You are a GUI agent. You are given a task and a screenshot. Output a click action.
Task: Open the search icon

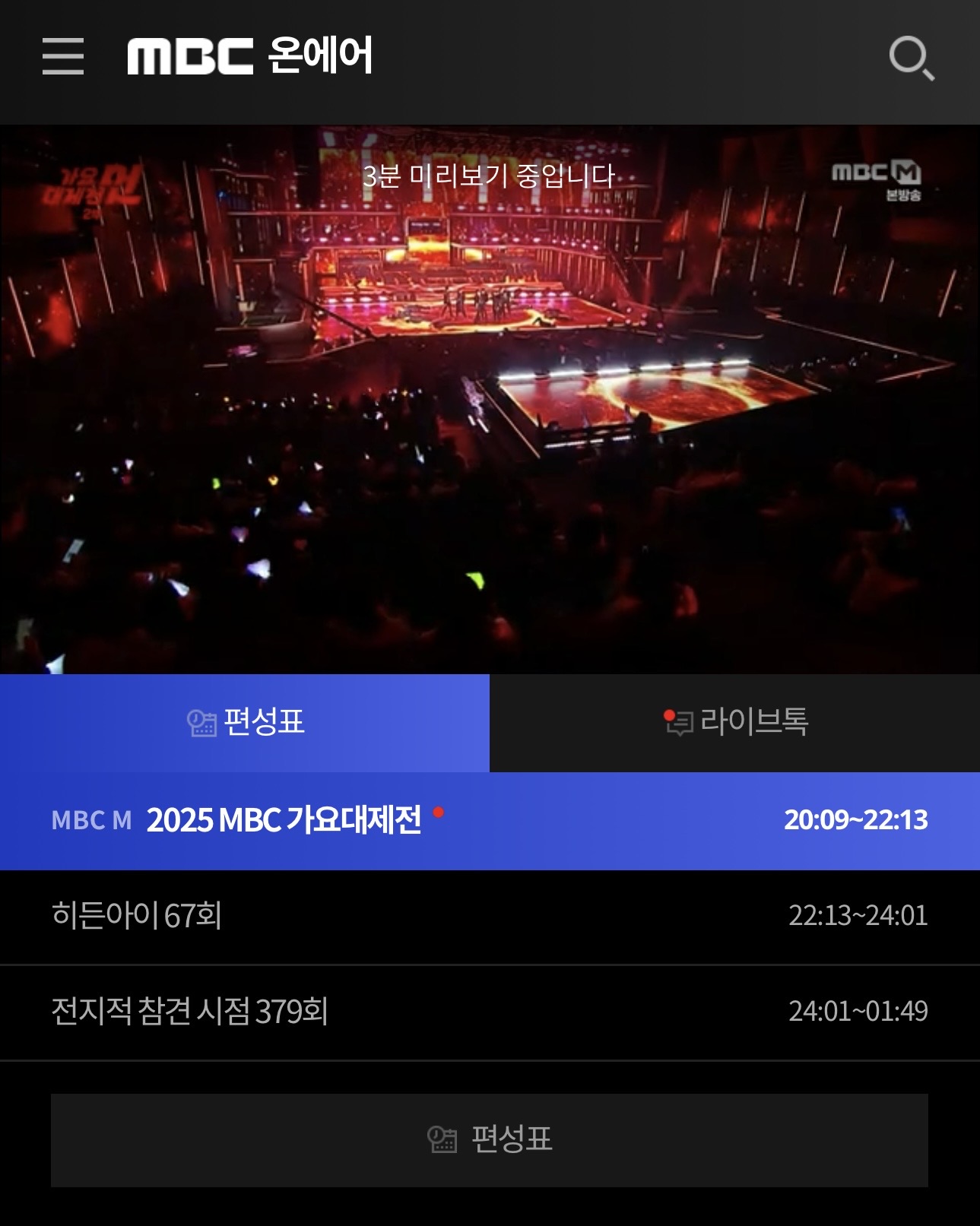911,58
